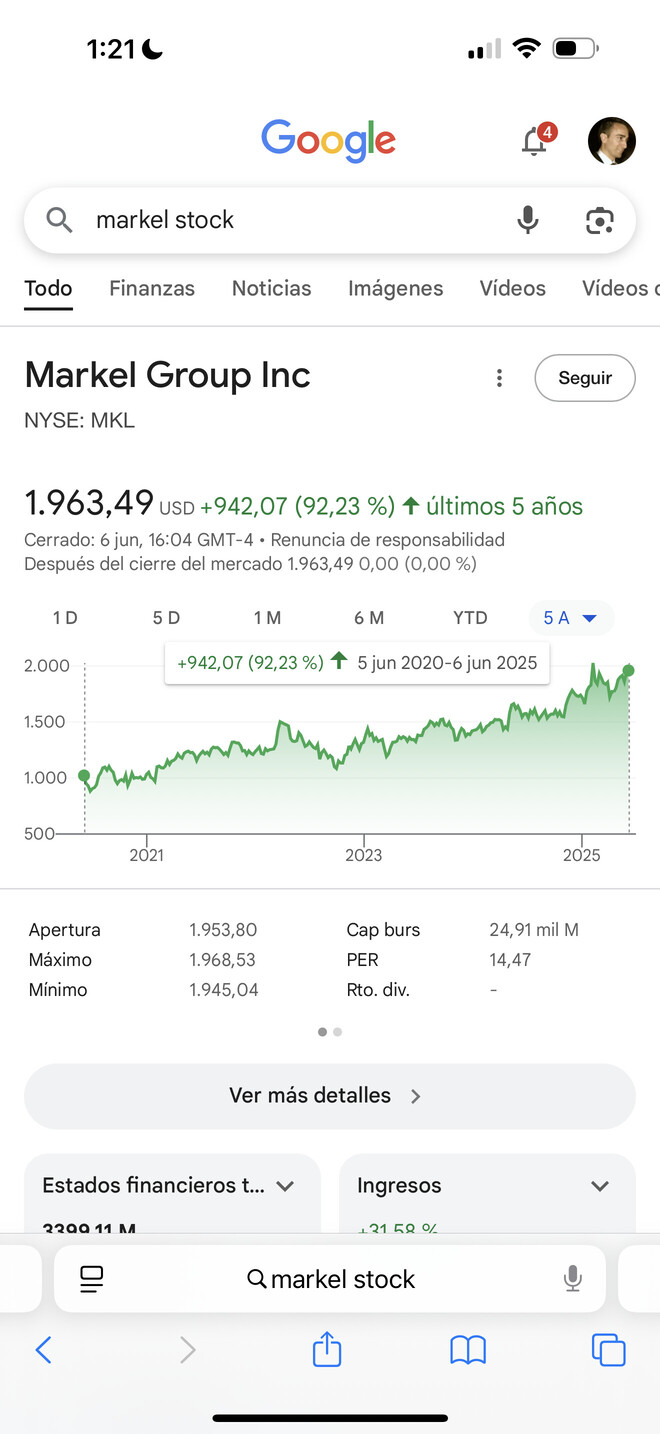Open the Google notifications bell
The height and width of the screenshot is (1434, 660).
[x=535, y=141]
